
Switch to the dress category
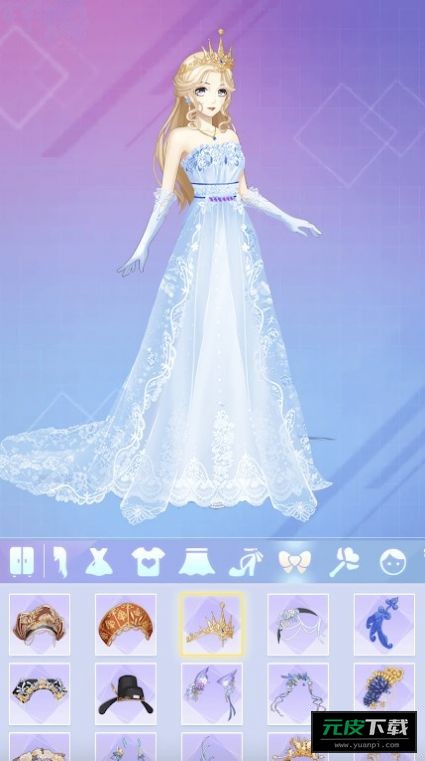tap(99, 562)
